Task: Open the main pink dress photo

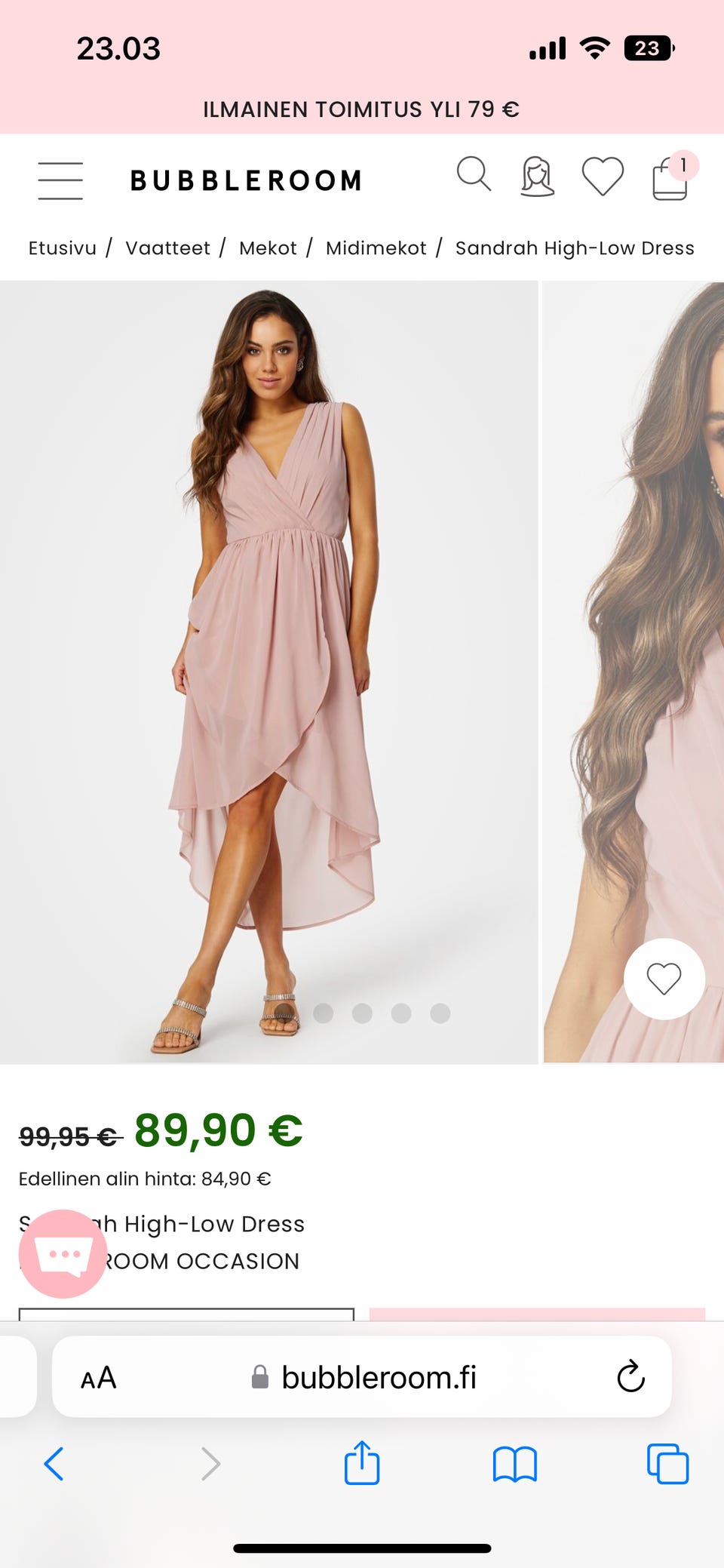Action: (268, 672)
